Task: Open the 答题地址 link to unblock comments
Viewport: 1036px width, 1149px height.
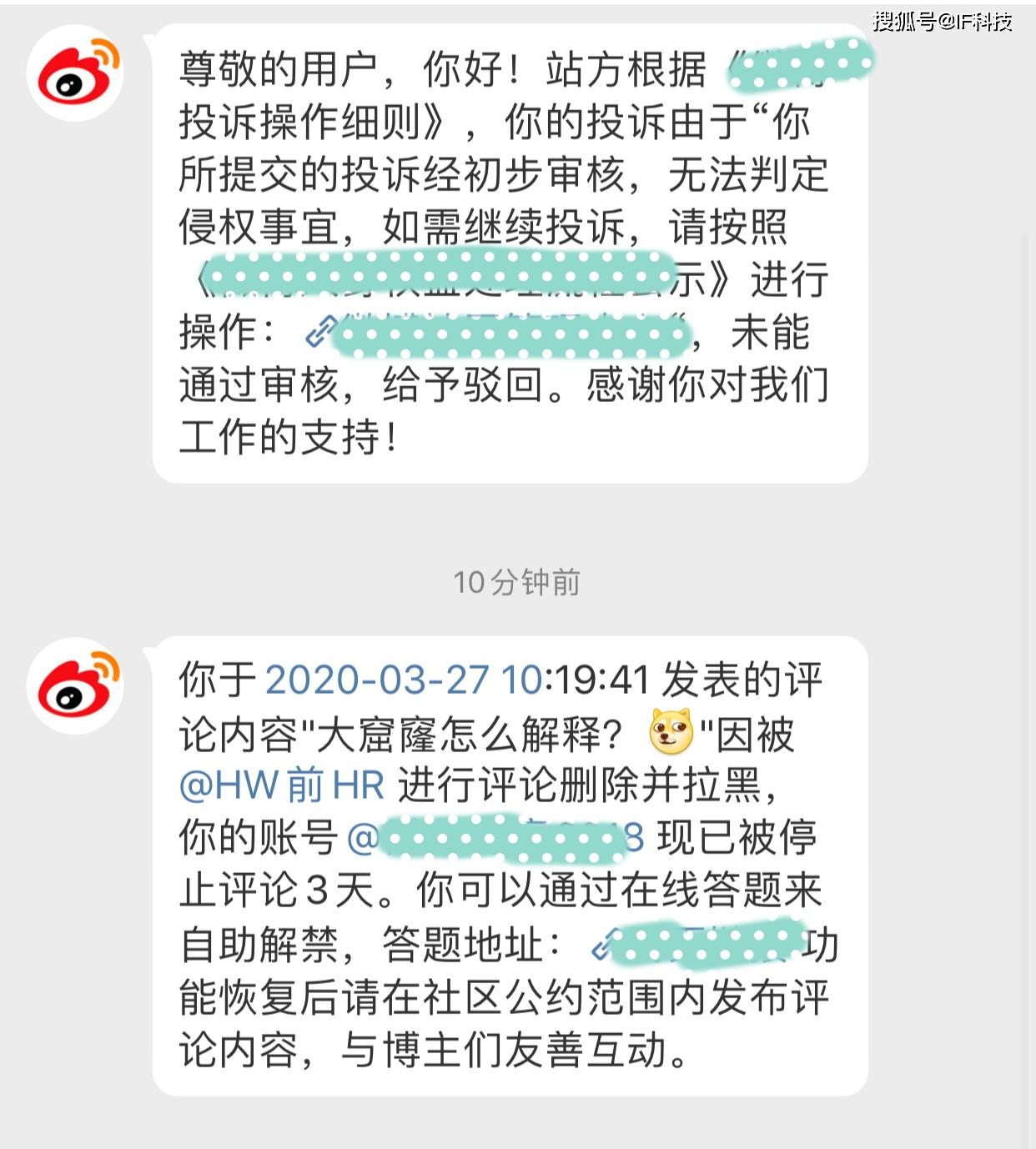Action: coord(697,945)
